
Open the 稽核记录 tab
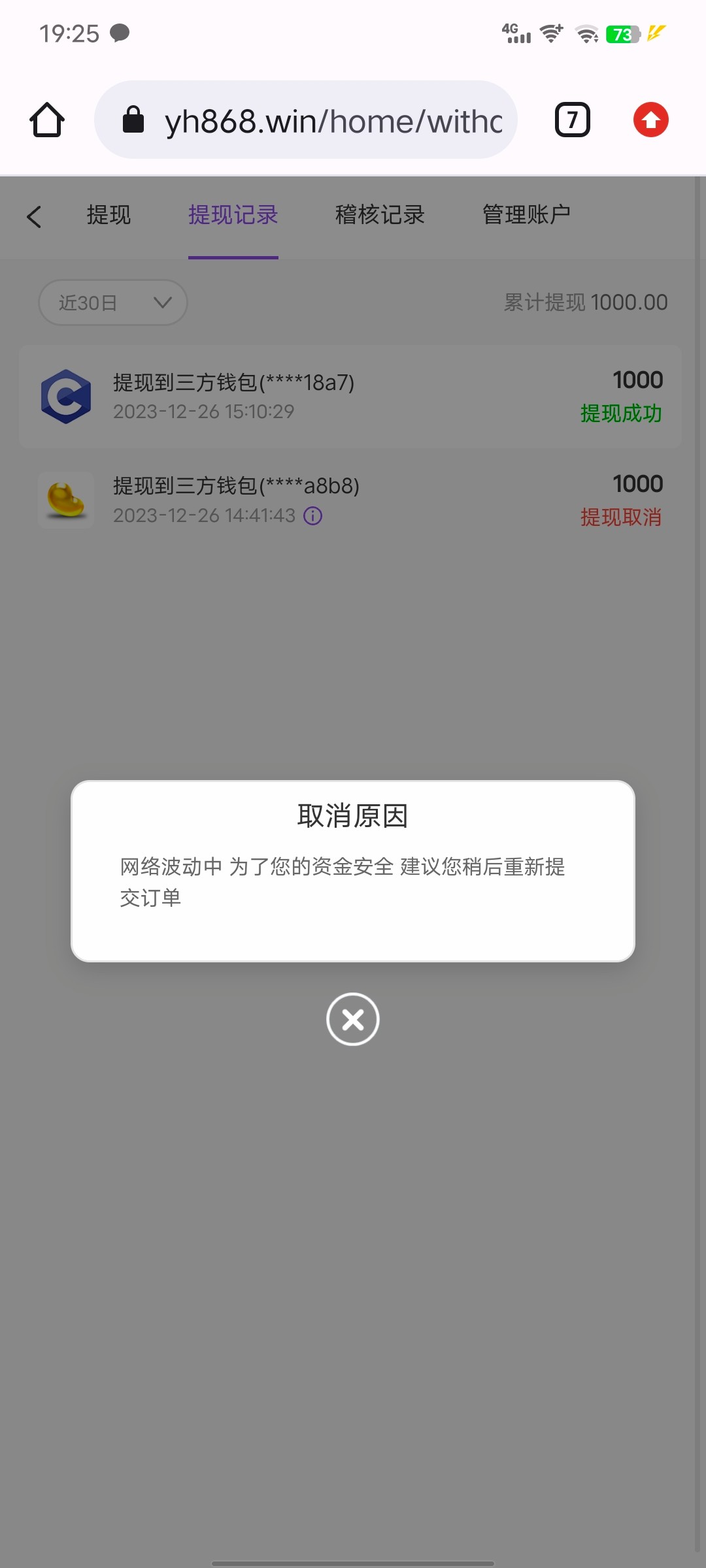[x=380, y=215]
